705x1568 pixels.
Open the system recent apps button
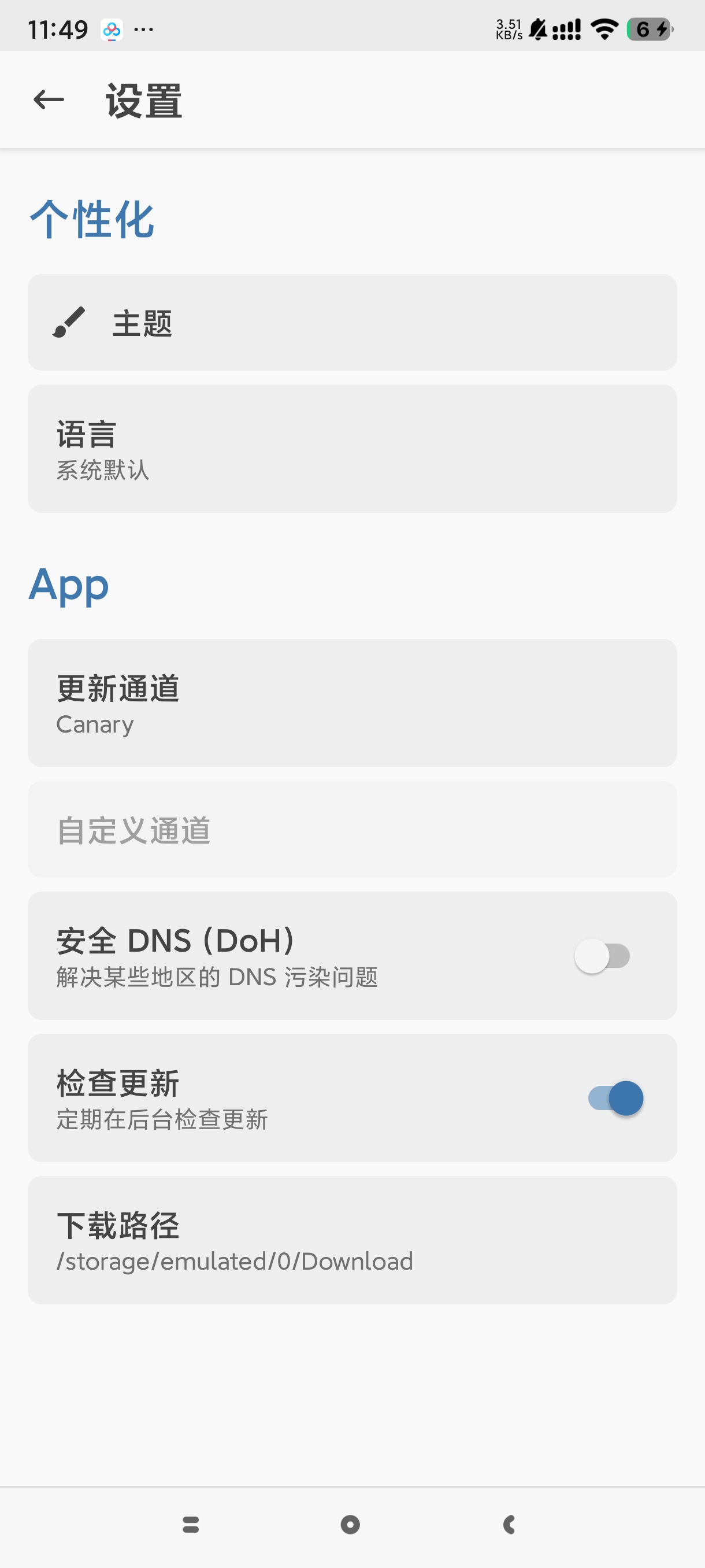(191, 1524)
